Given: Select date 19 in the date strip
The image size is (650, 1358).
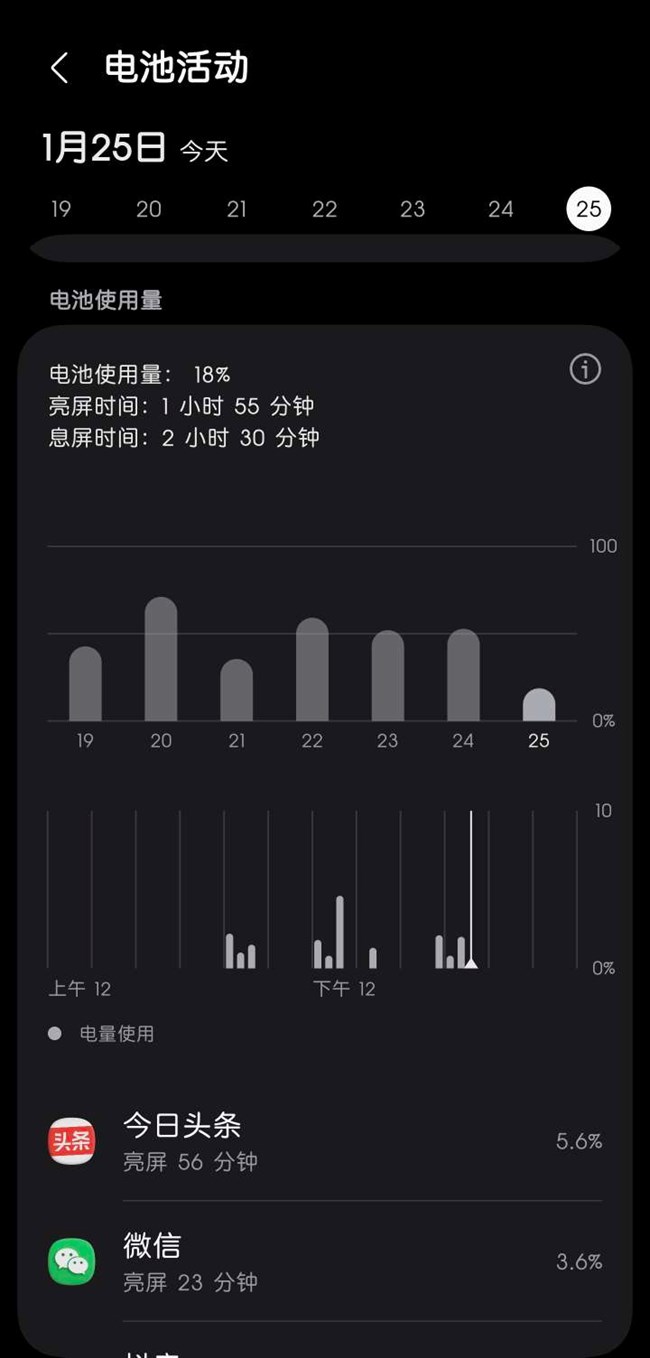Looking at the screenshot, I should [61, 209].
